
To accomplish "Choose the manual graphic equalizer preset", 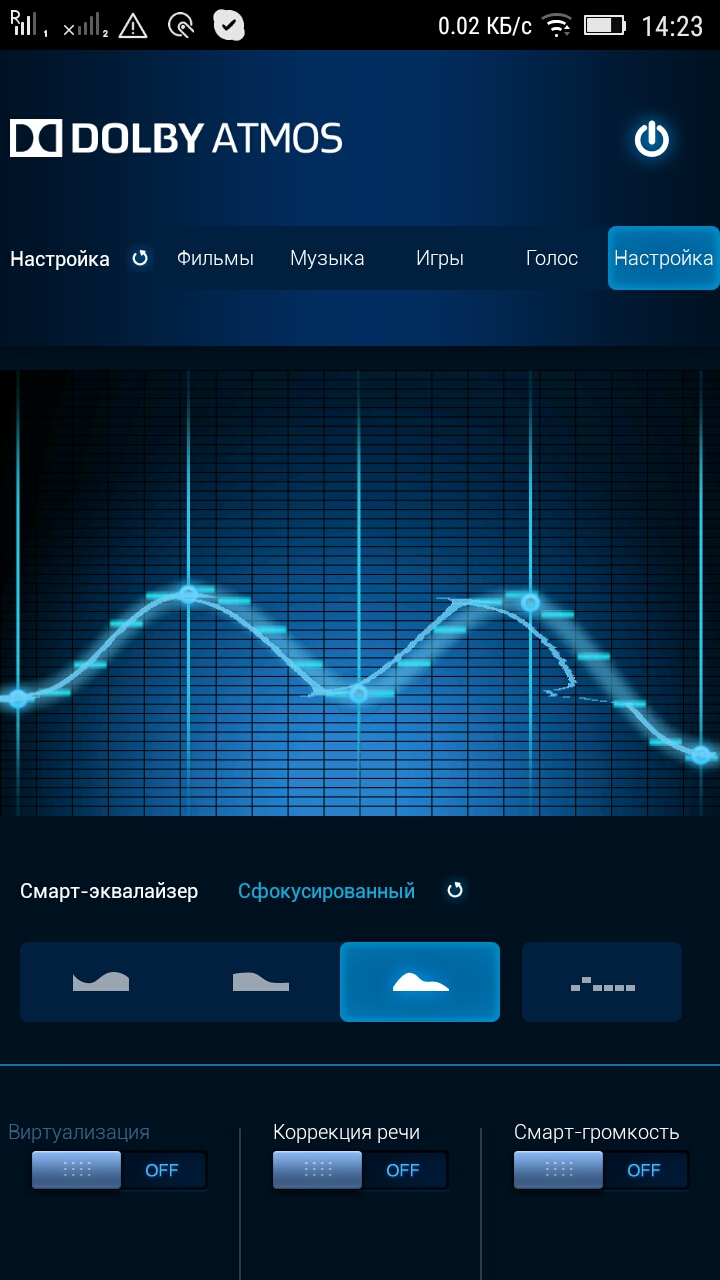I will click(602, 982).
